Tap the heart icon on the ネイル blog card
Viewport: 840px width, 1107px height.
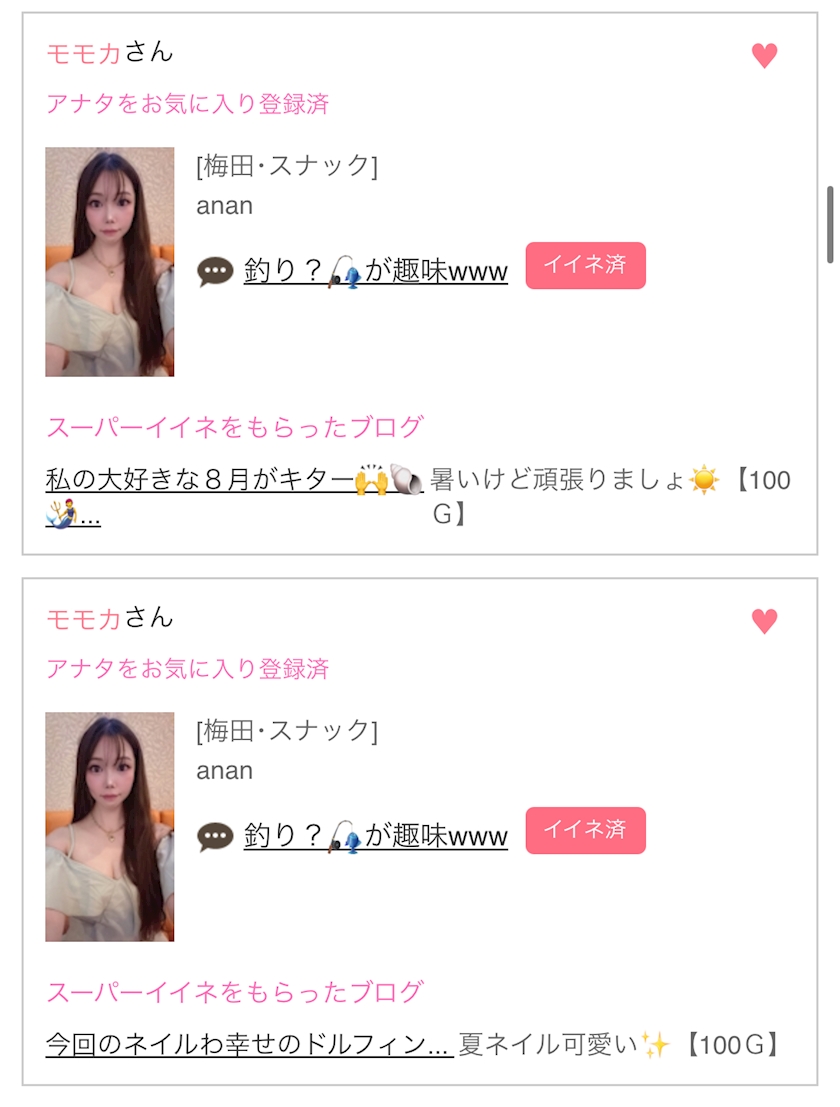(x=764, y=622)
